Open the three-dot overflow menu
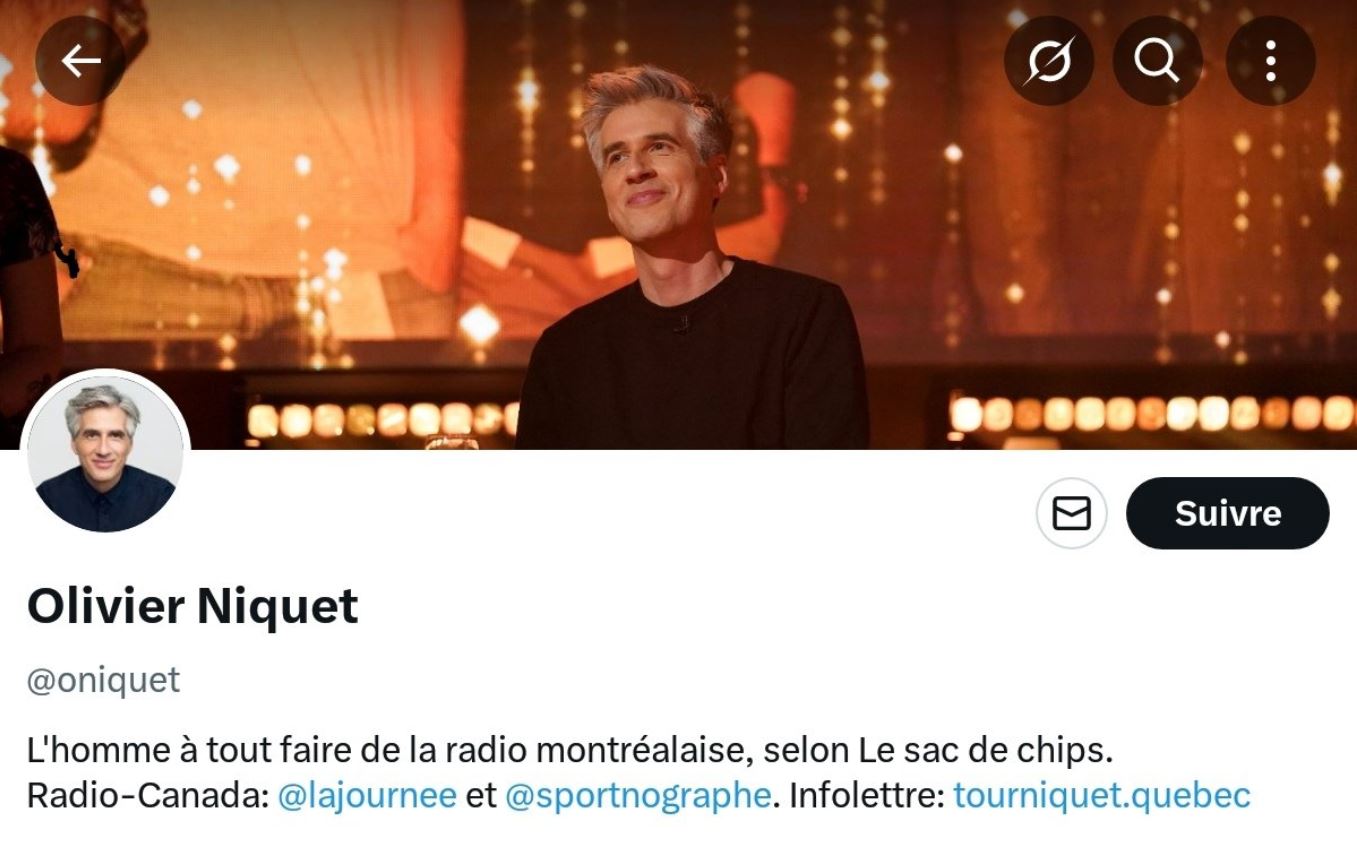The image size is (1357, 846). click(x=1270, y=62)
